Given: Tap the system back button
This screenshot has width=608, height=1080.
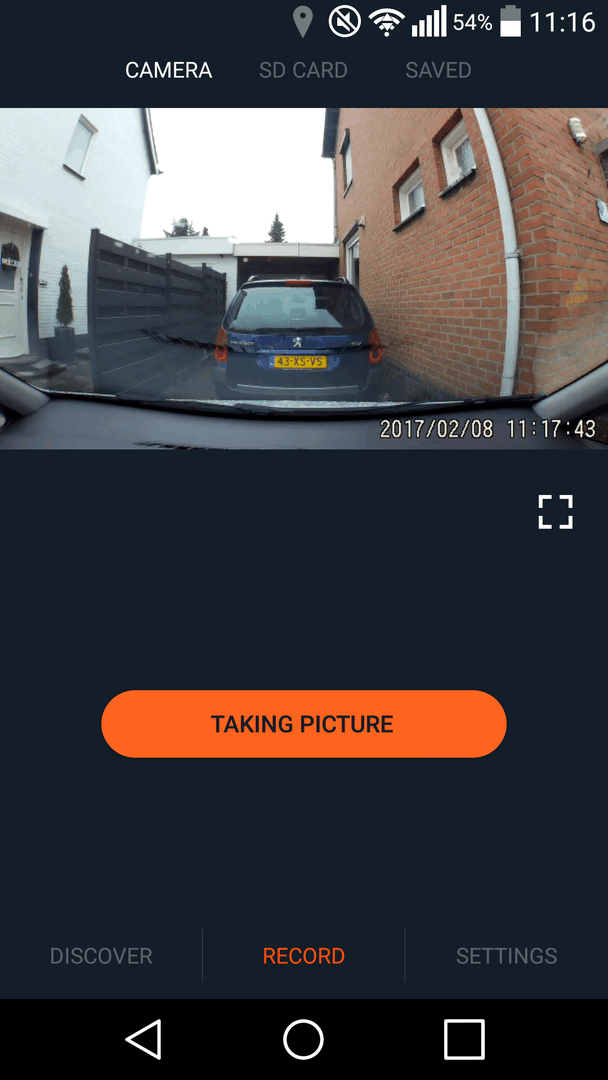Looking at the screenshot, I should point(144,1040).
